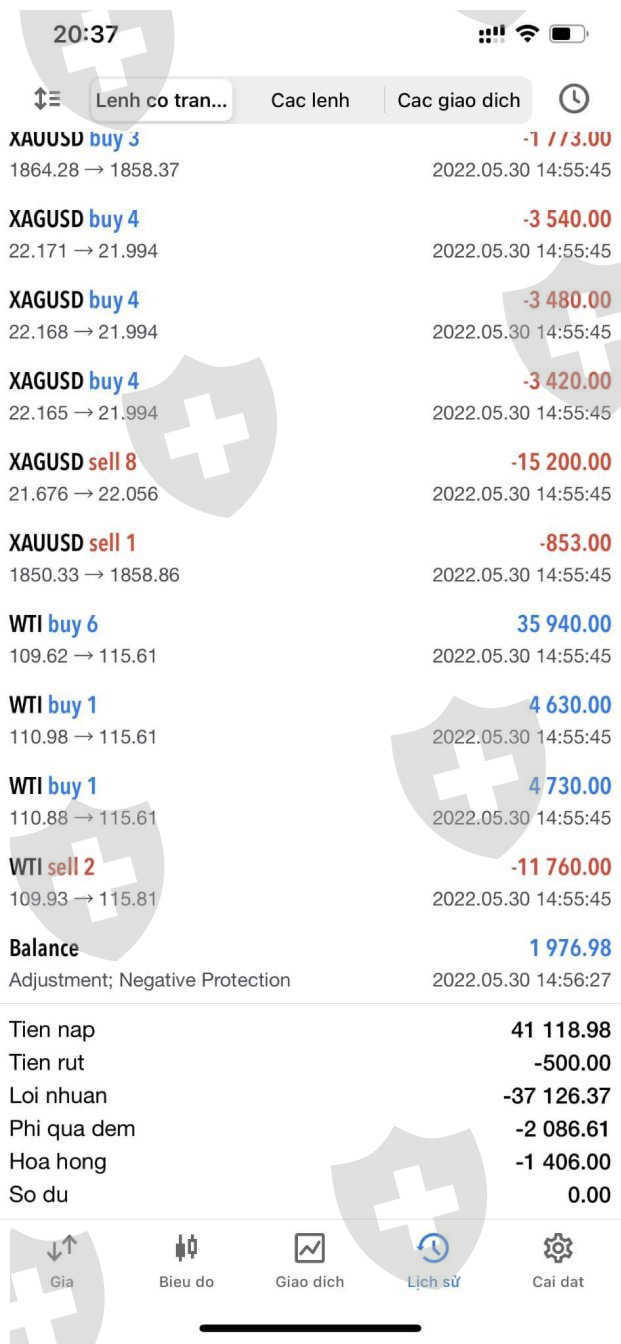Open the XAUUSD sell 1 position details
Screen dimensions: 621x1344
[310, 558]
